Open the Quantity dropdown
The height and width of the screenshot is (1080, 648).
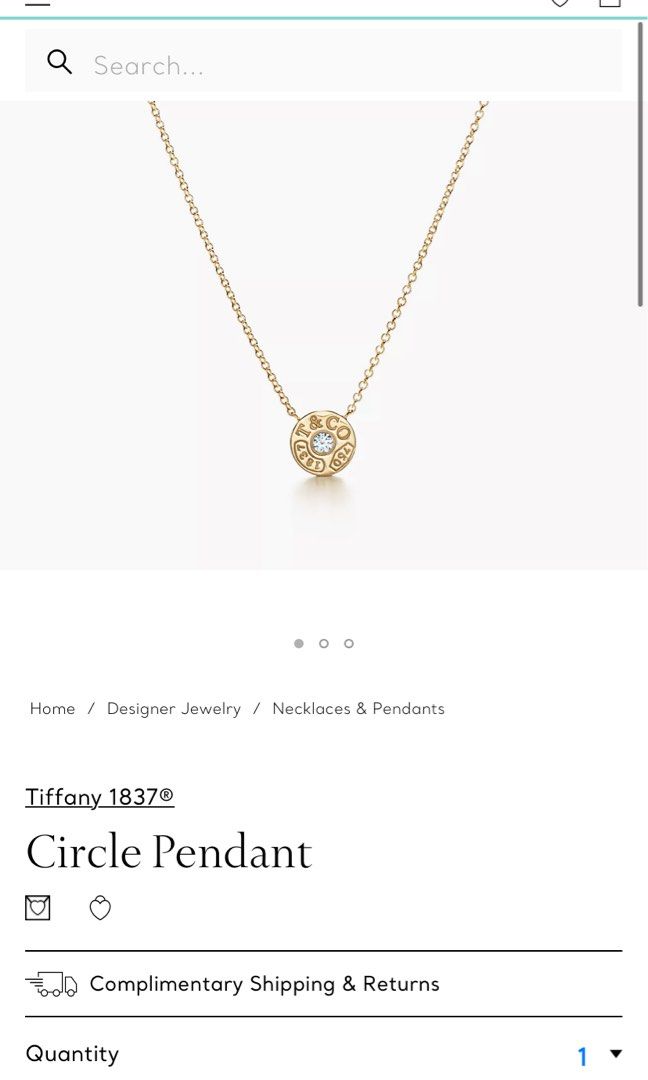click(x=598, y=1054)
